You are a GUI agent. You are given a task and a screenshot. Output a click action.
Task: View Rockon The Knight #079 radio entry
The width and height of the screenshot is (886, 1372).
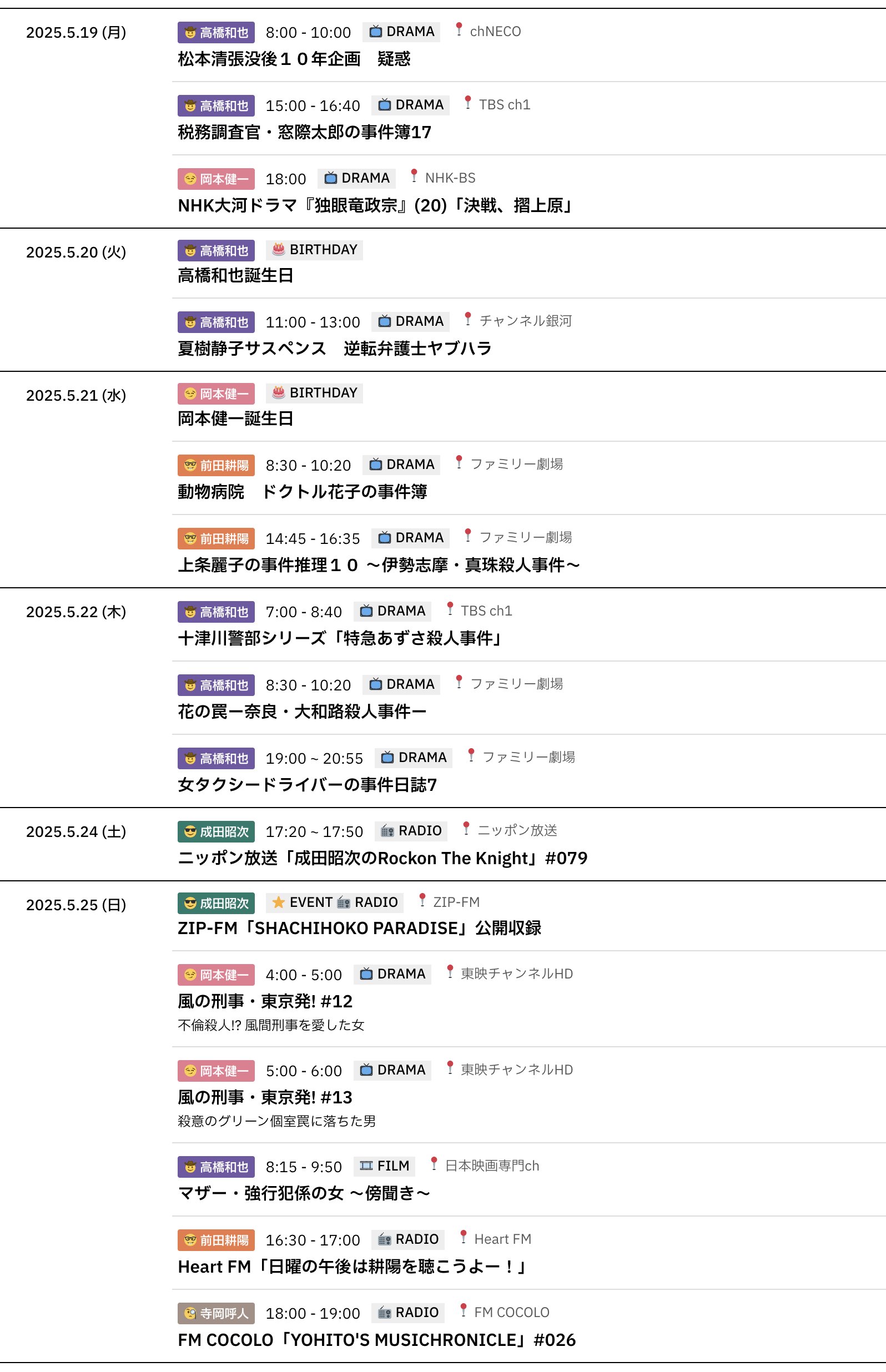(x=382, y=859)
